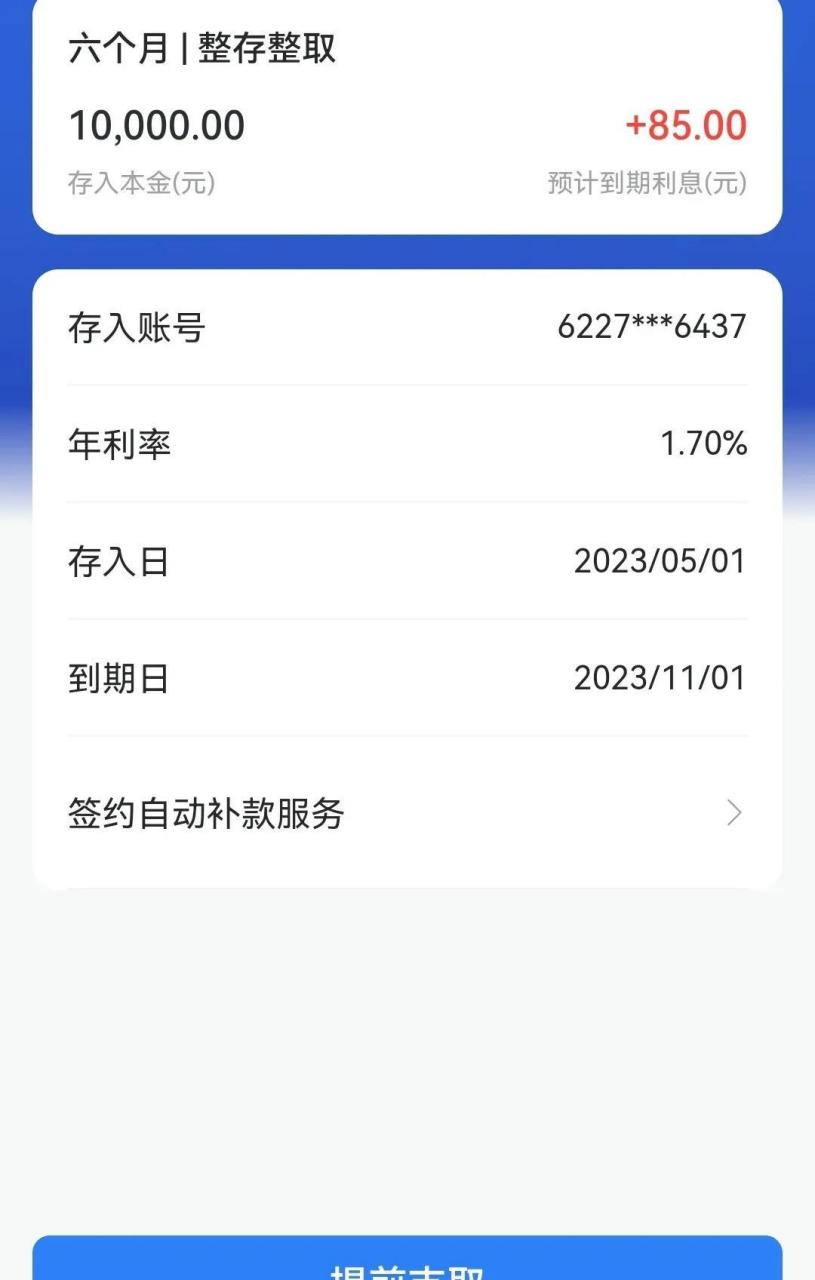The height and width of the screenshot is (1280, 815).
Task: Click the 年利率 label
Action: tap(119, 444)
